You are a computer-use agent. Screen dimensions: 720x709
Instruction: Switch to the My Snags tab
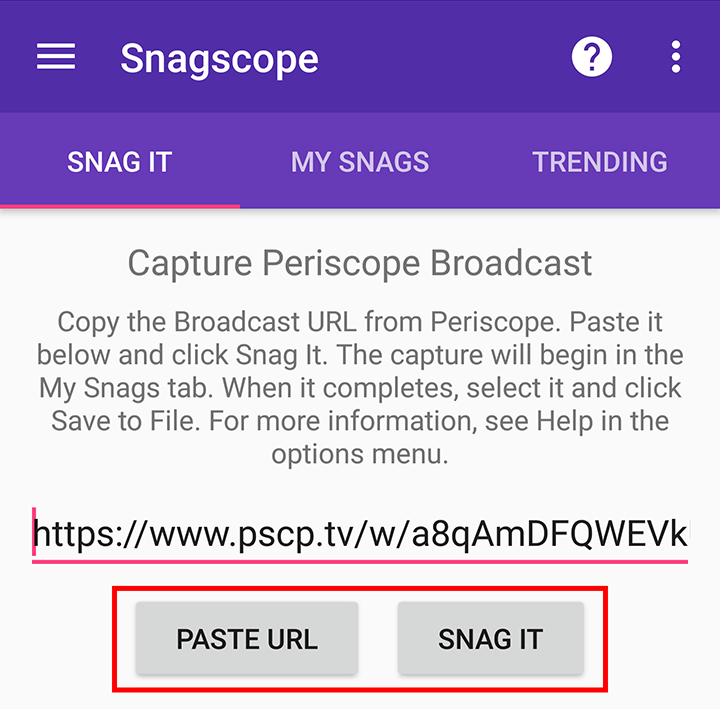(360, 162)
